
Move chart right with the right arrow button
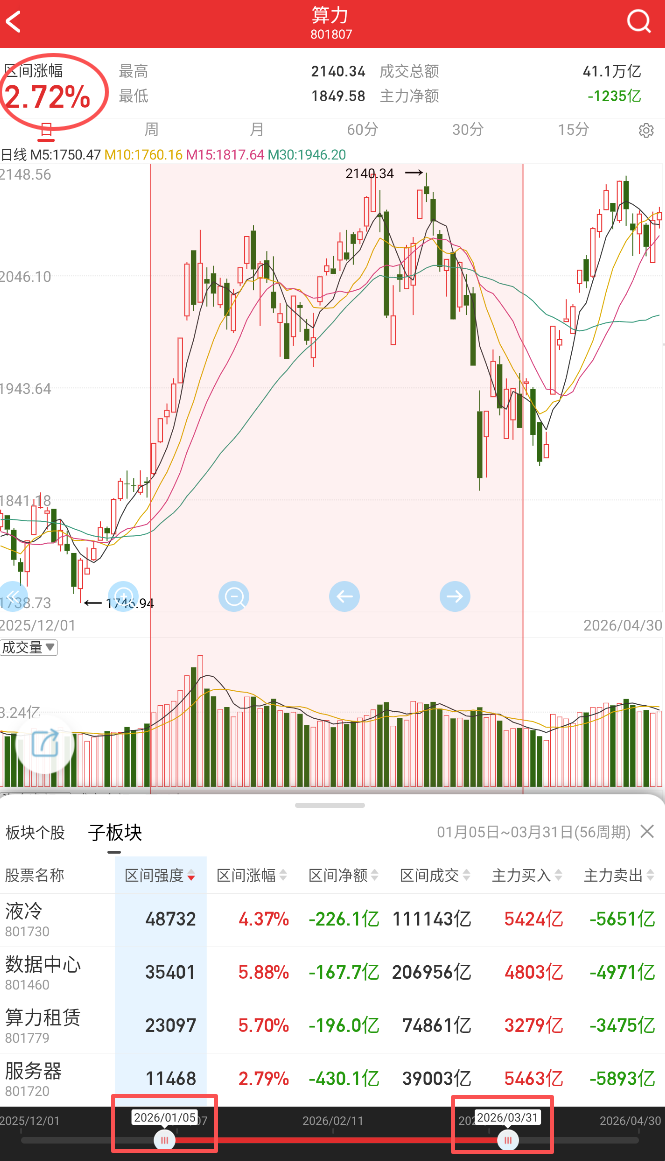tap(455, 596)
